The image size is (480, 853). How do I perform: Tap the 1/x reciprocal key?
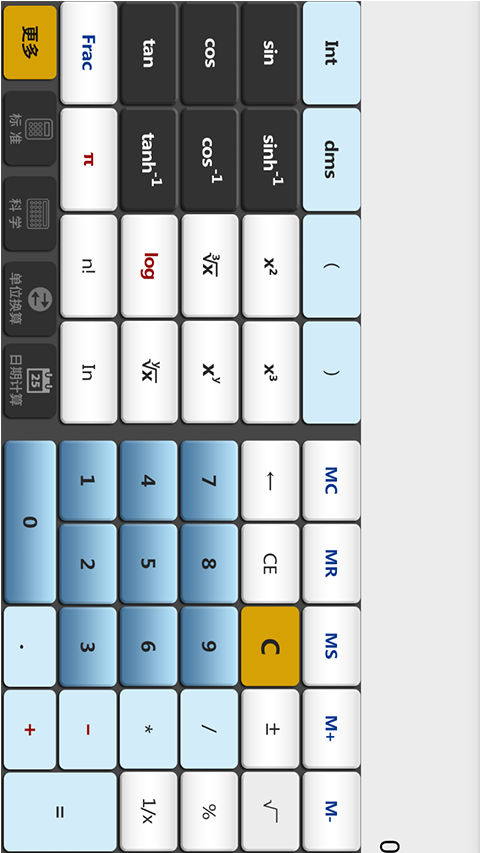pos(149,812)
